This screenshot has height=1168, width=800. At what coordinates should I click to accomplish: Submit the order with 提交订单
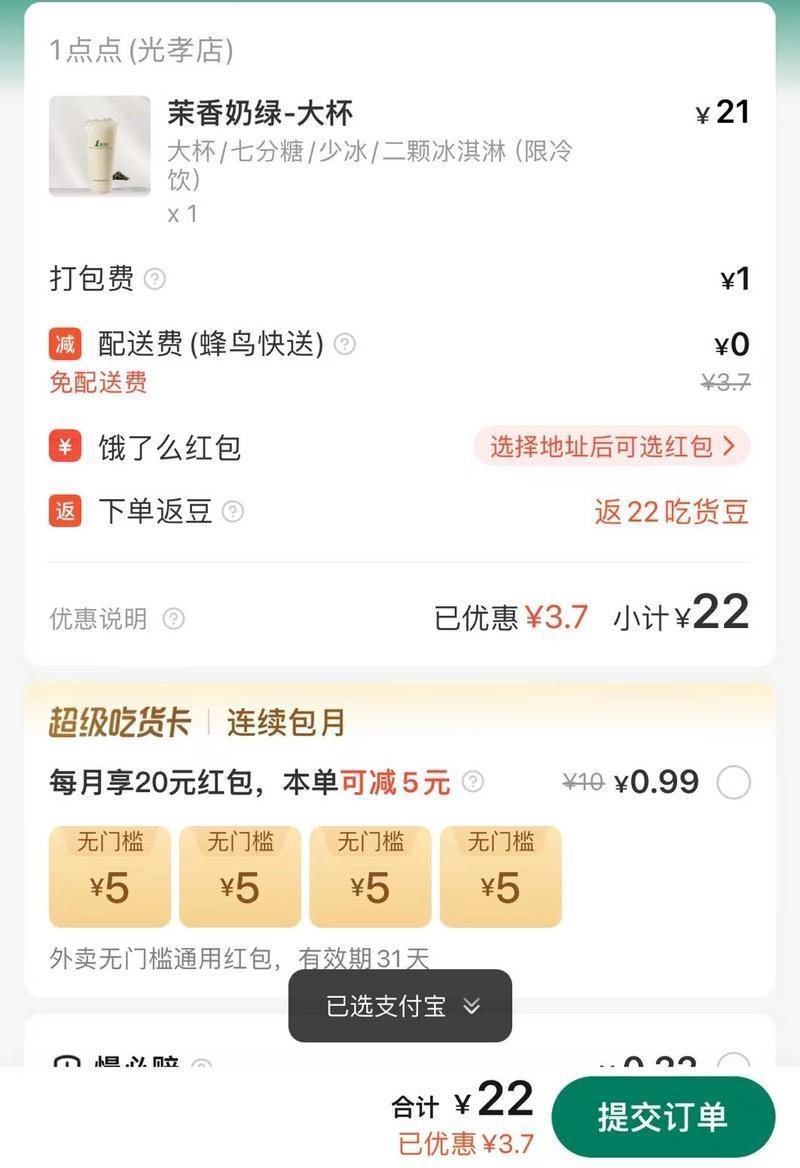663,1116
